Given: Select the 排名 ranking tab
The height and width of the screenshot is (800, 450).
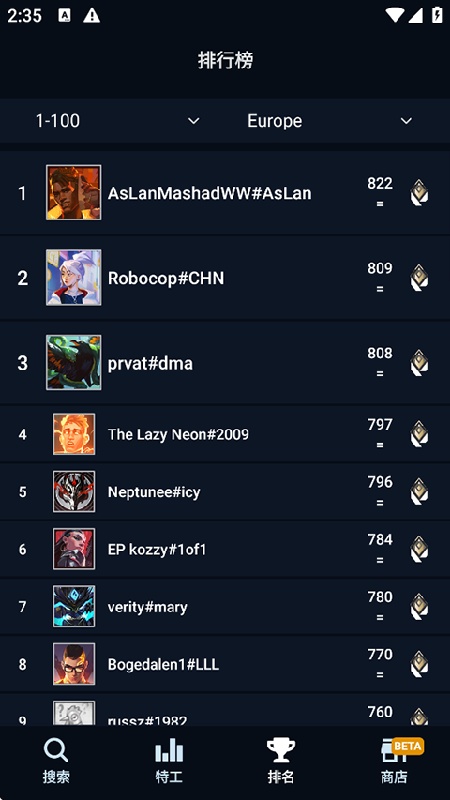Looking at the screenshot, I should pos(281,761).
